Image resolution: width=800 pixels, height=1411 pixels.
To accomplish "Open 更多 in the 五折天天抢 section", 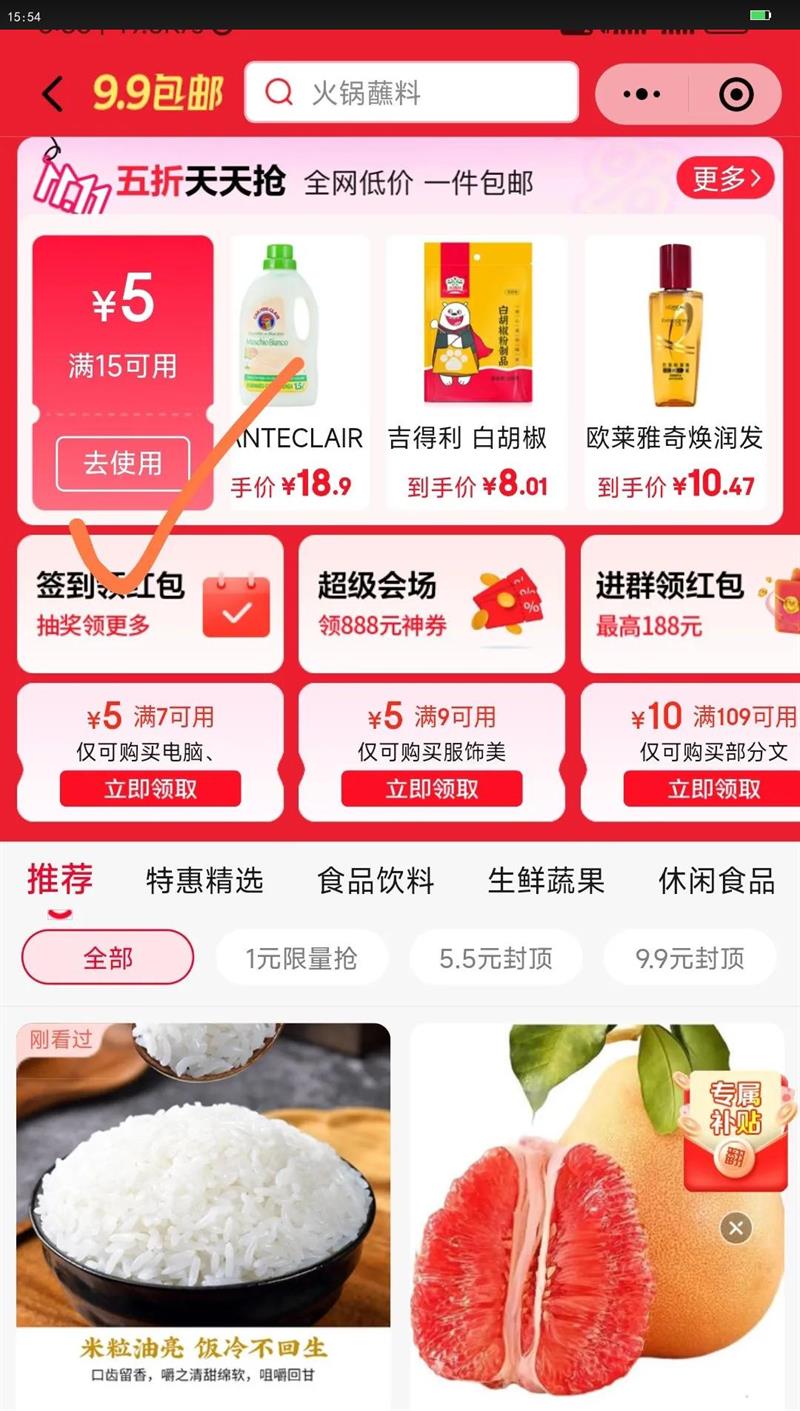I will click(x=726, y=179).
